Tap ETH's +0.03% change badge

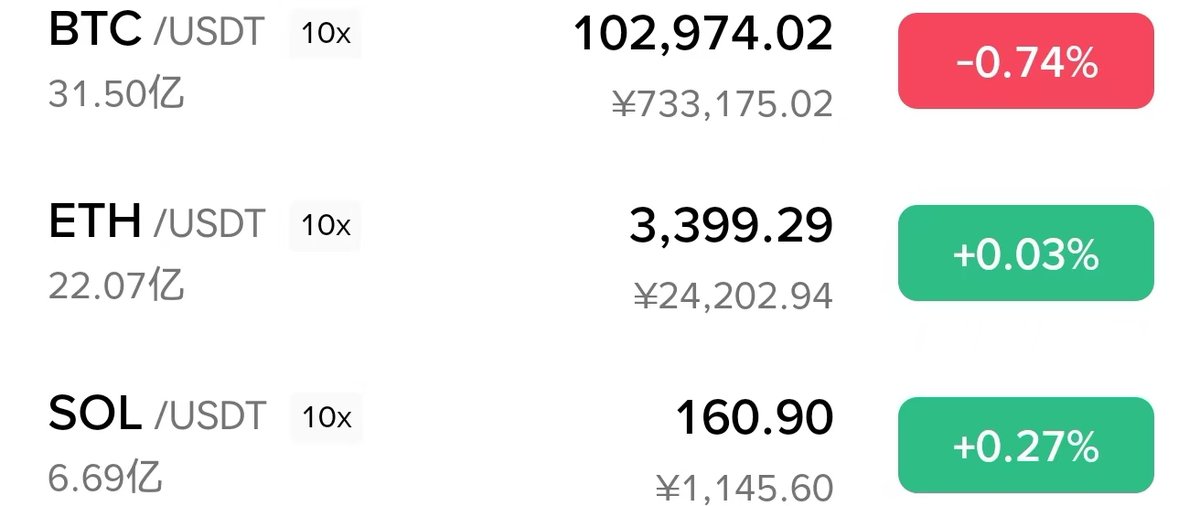[x=1026, y=254]
